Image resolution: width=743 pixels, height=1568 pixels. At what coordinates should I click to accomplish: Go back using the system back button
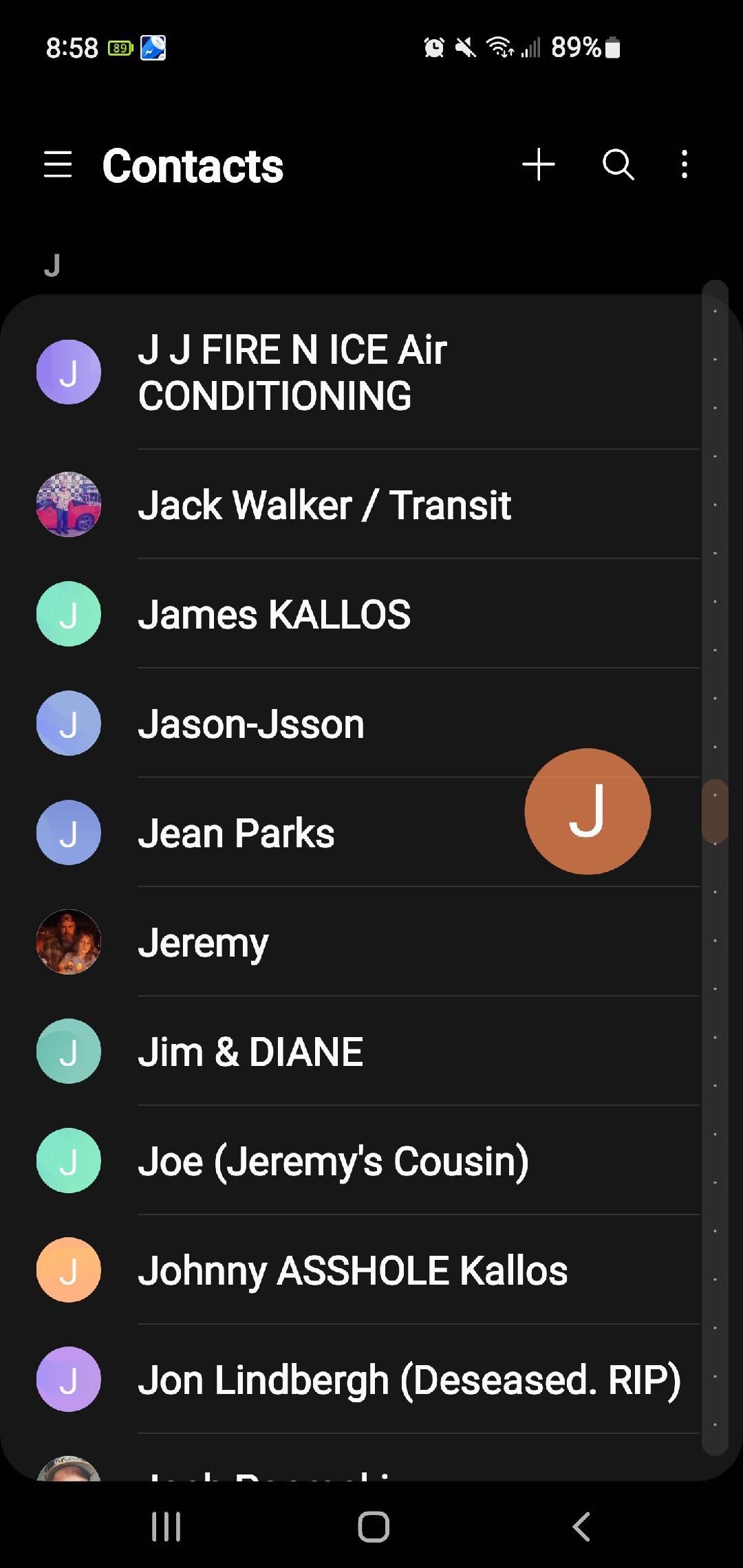click(581, 1527)
